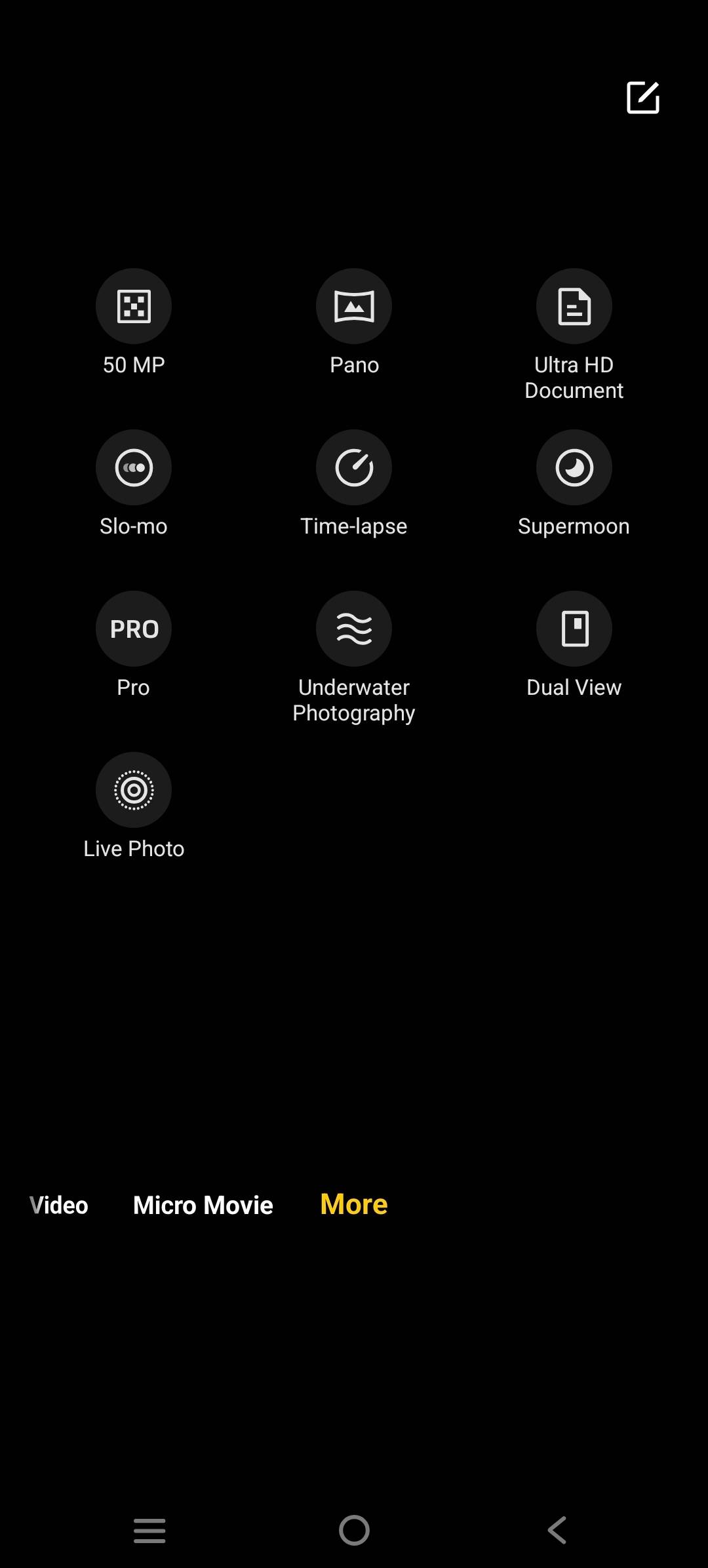Tap the Time-lapse dial icon
Image resolution: width=708 pixels, height=1568 pixels.
(x=354, y=467)
